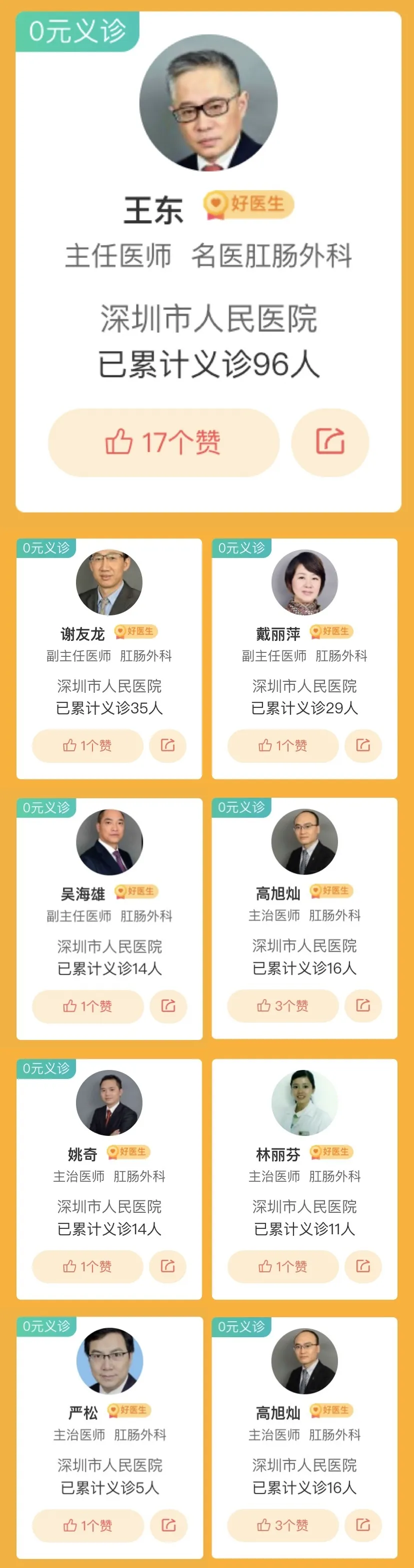Share doctor 王东's profile card

coord(330,442)
